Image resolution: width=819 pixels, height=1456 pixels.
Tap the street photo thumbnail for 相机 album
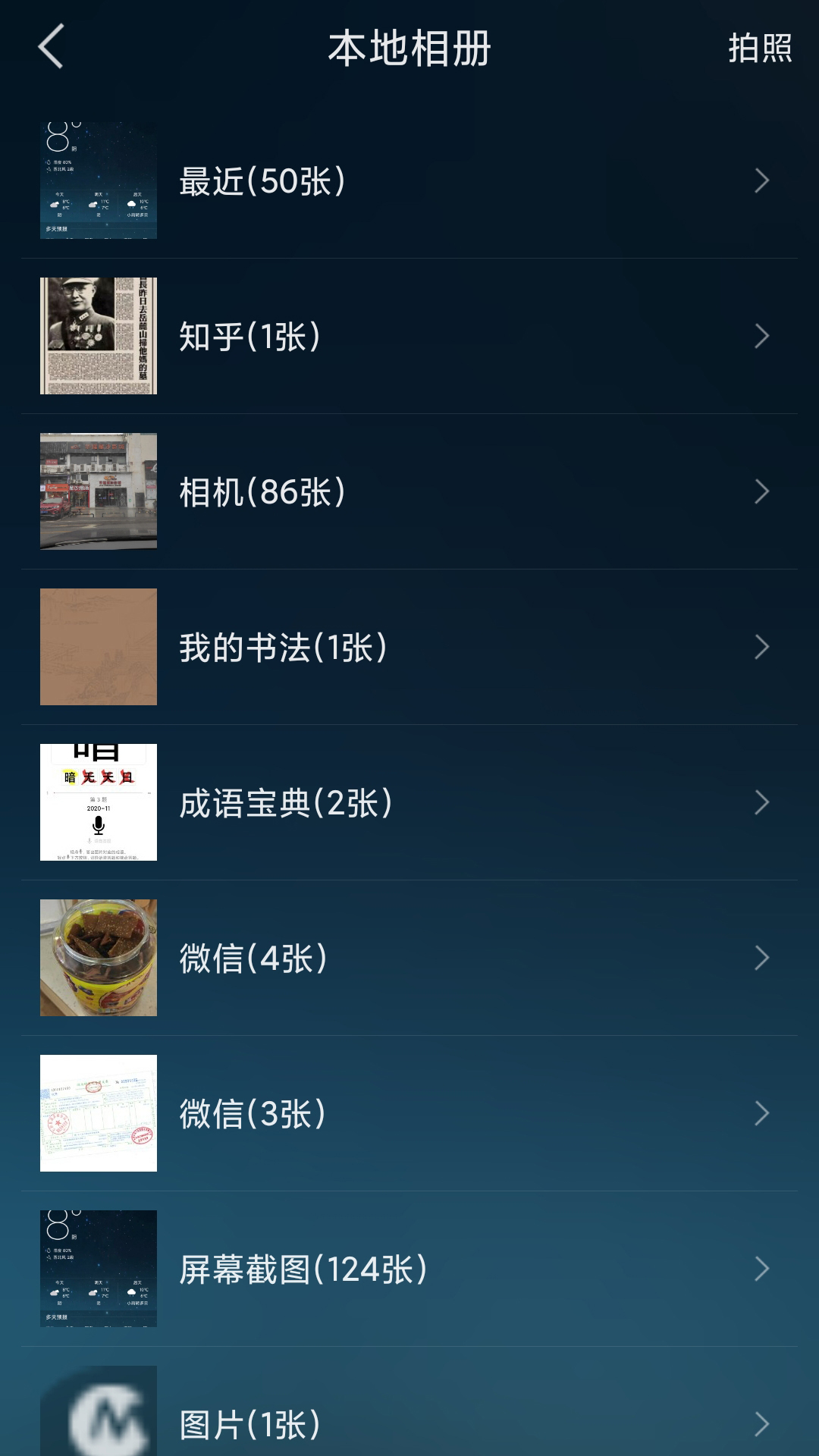98,491
